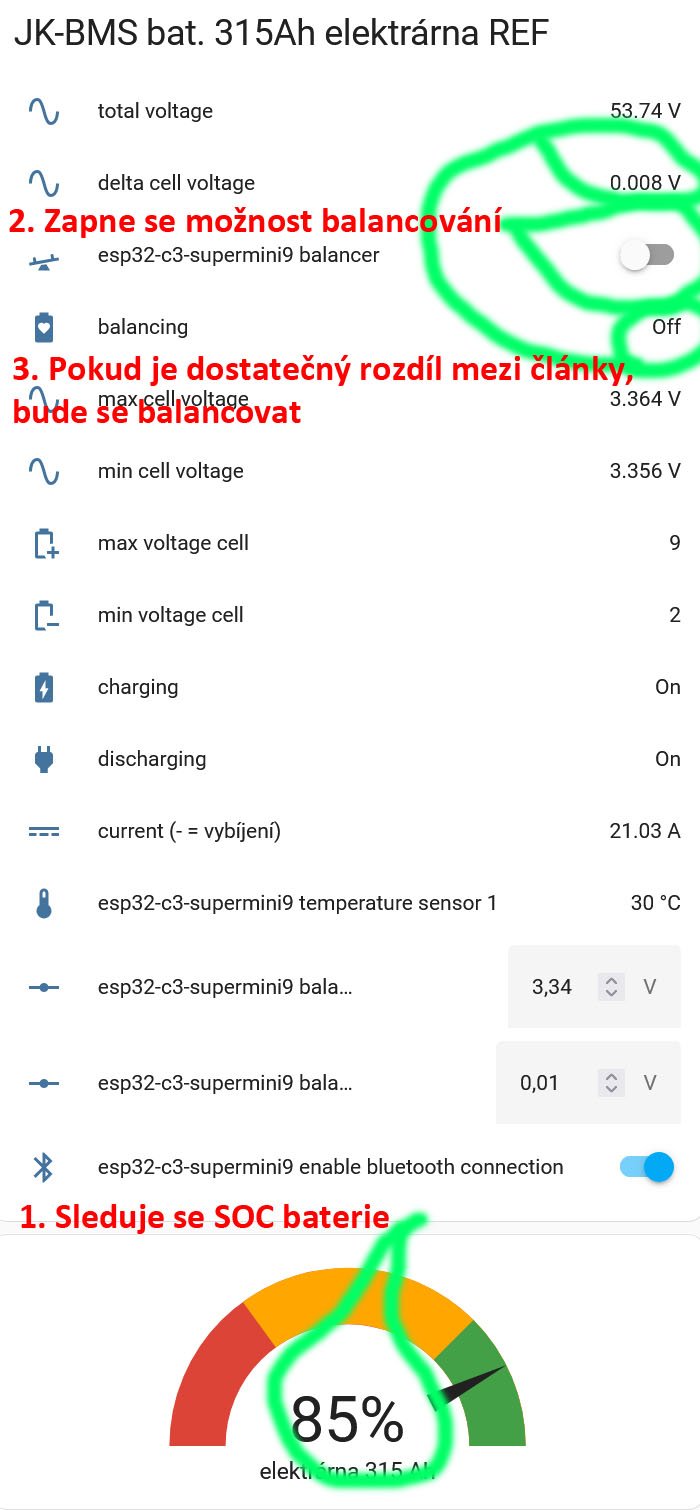This screenshot has height=1510, width=700.
Task: Edit the 3,34 V number field
Action: point(552,987)
